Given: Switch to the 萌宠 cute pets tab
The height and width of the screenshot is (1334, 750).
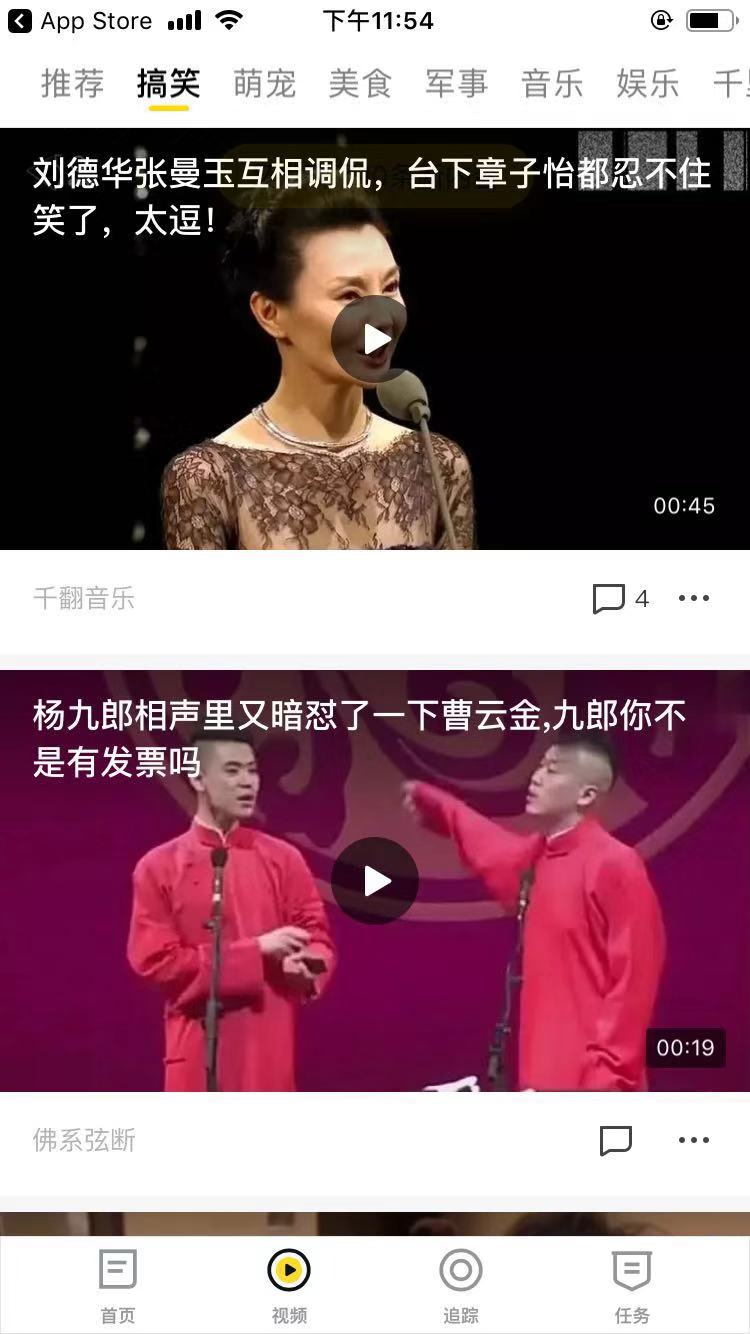Looking at the screenshot, I should pyautogui.click(x=264, y=85).
